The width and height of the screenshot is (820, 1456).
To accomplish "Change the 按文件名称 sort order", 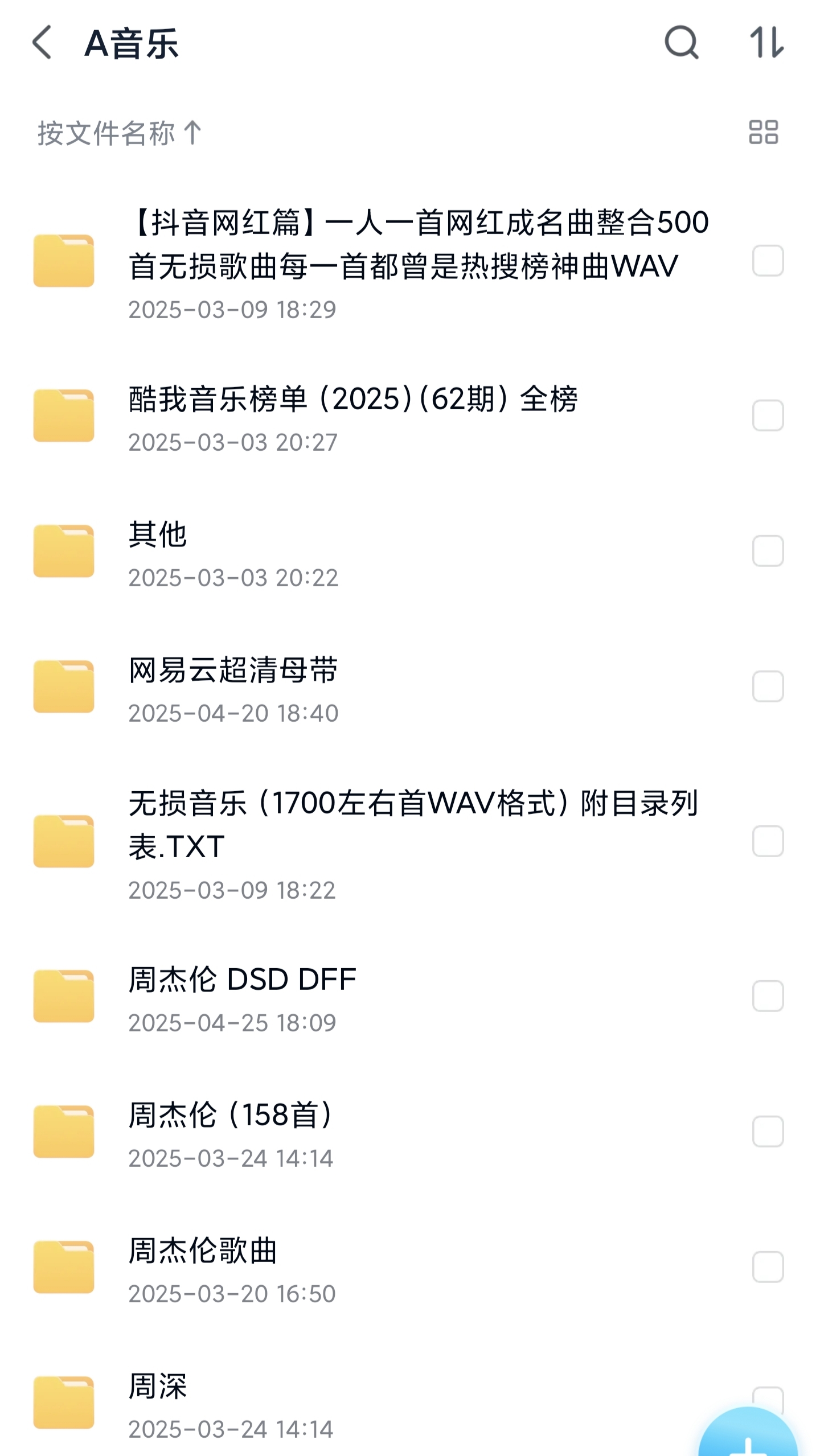I will tap(119, 133).
